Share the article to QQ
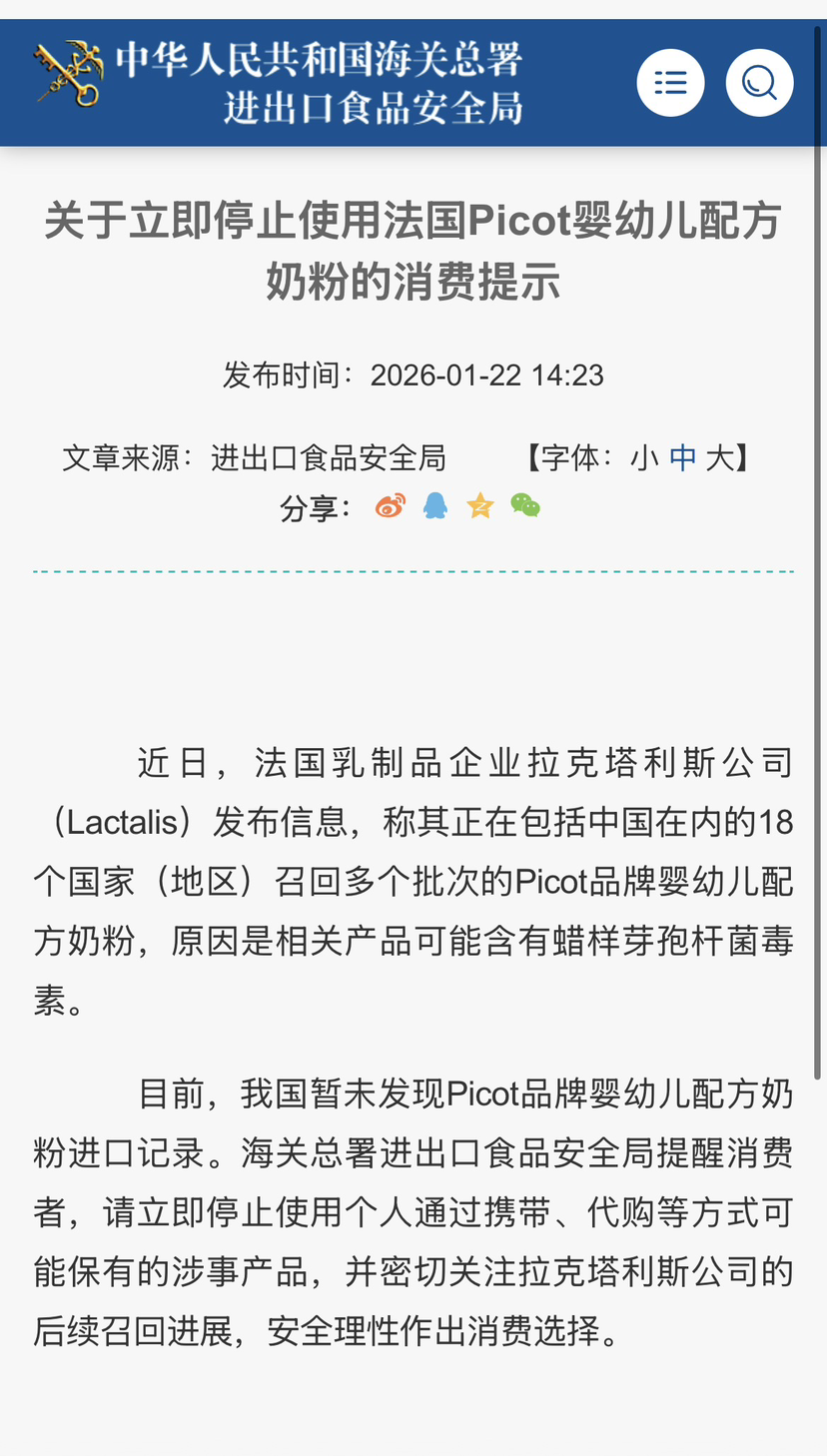Image resolution: width=827 pixels, height=1456 pixels. point(435,506)
